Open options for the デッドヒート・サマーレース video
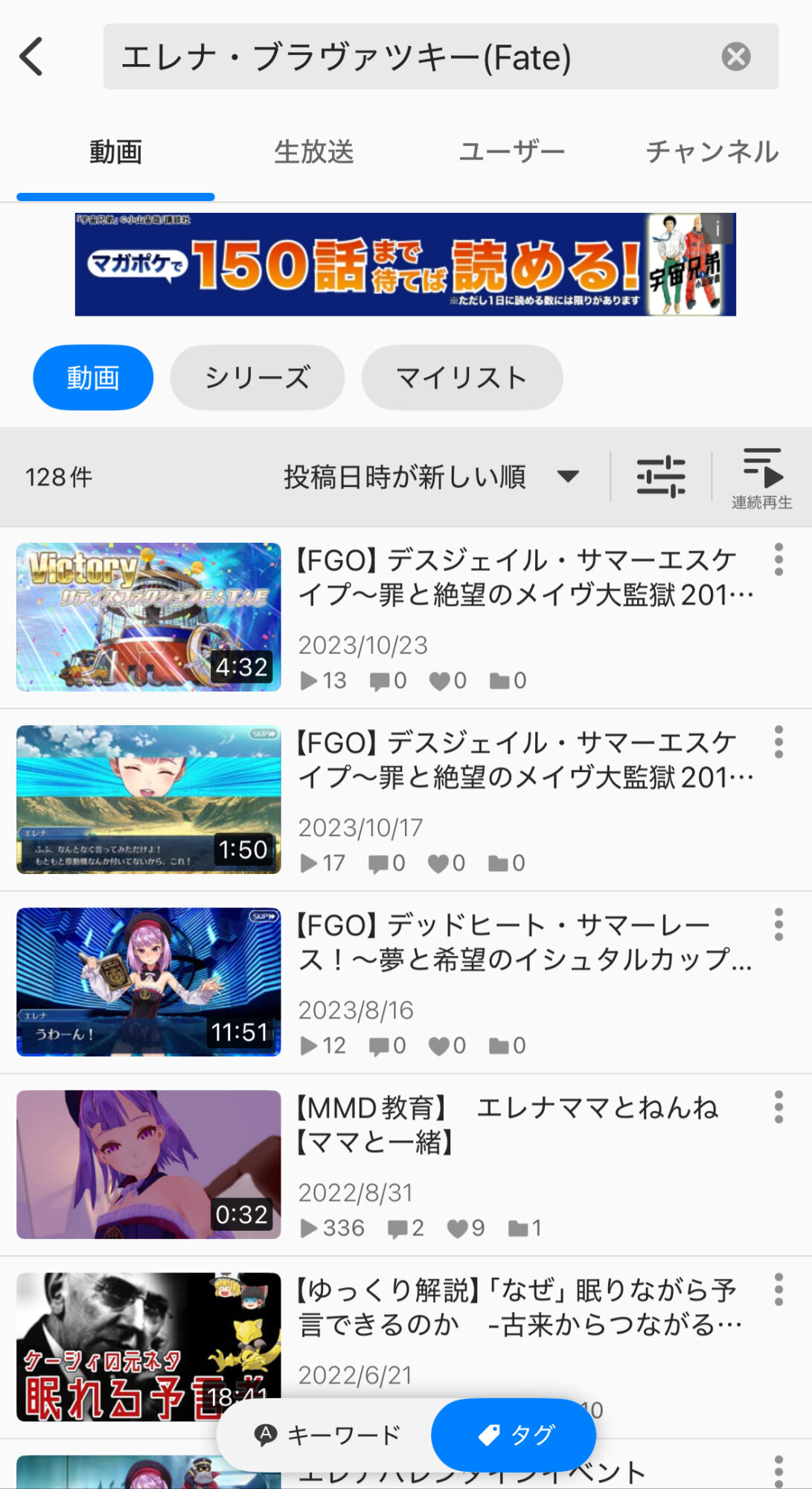 [779, 925]
